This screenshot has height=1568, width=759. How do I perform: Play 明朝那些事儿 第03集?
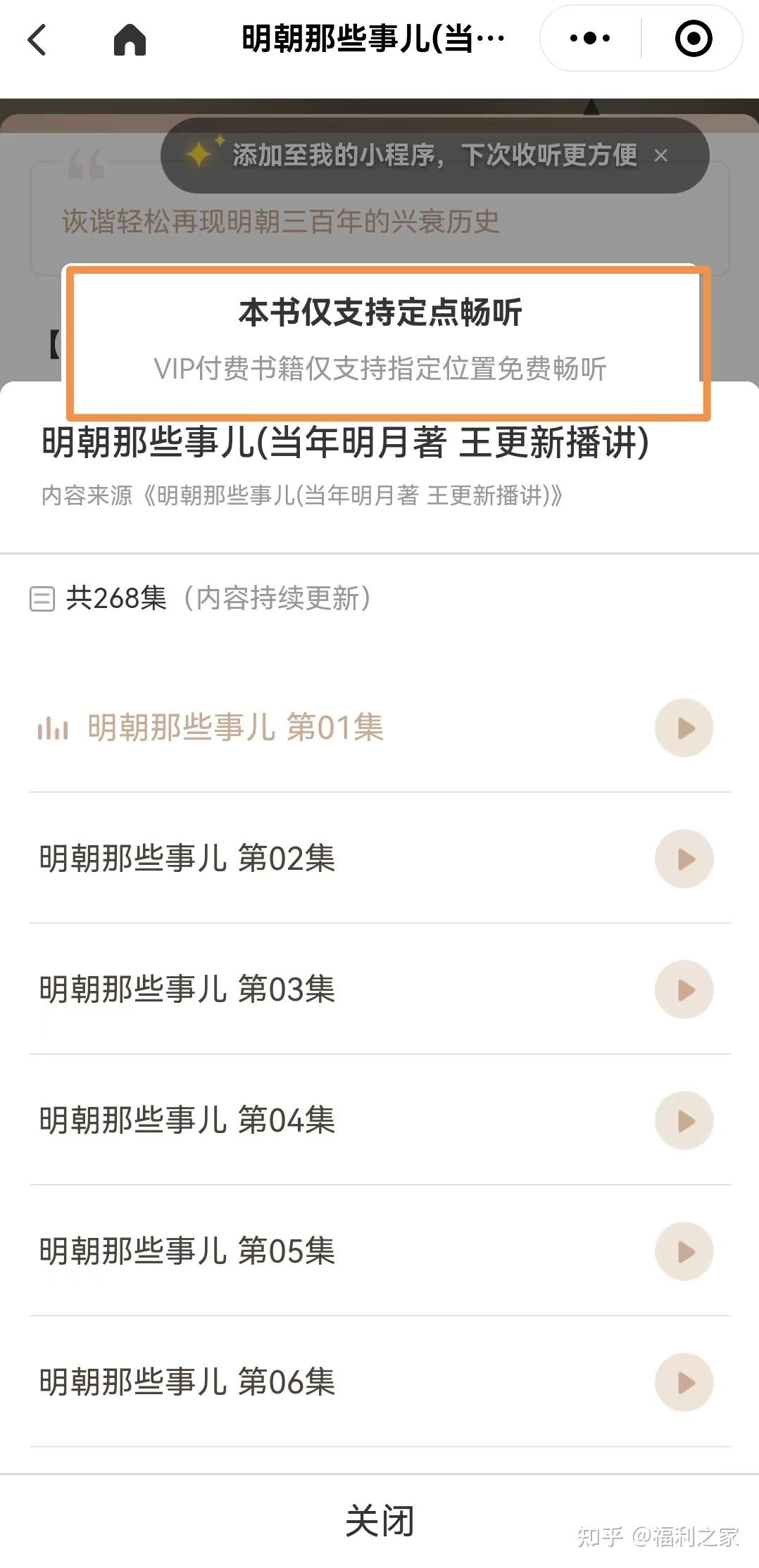pos(683,990)
